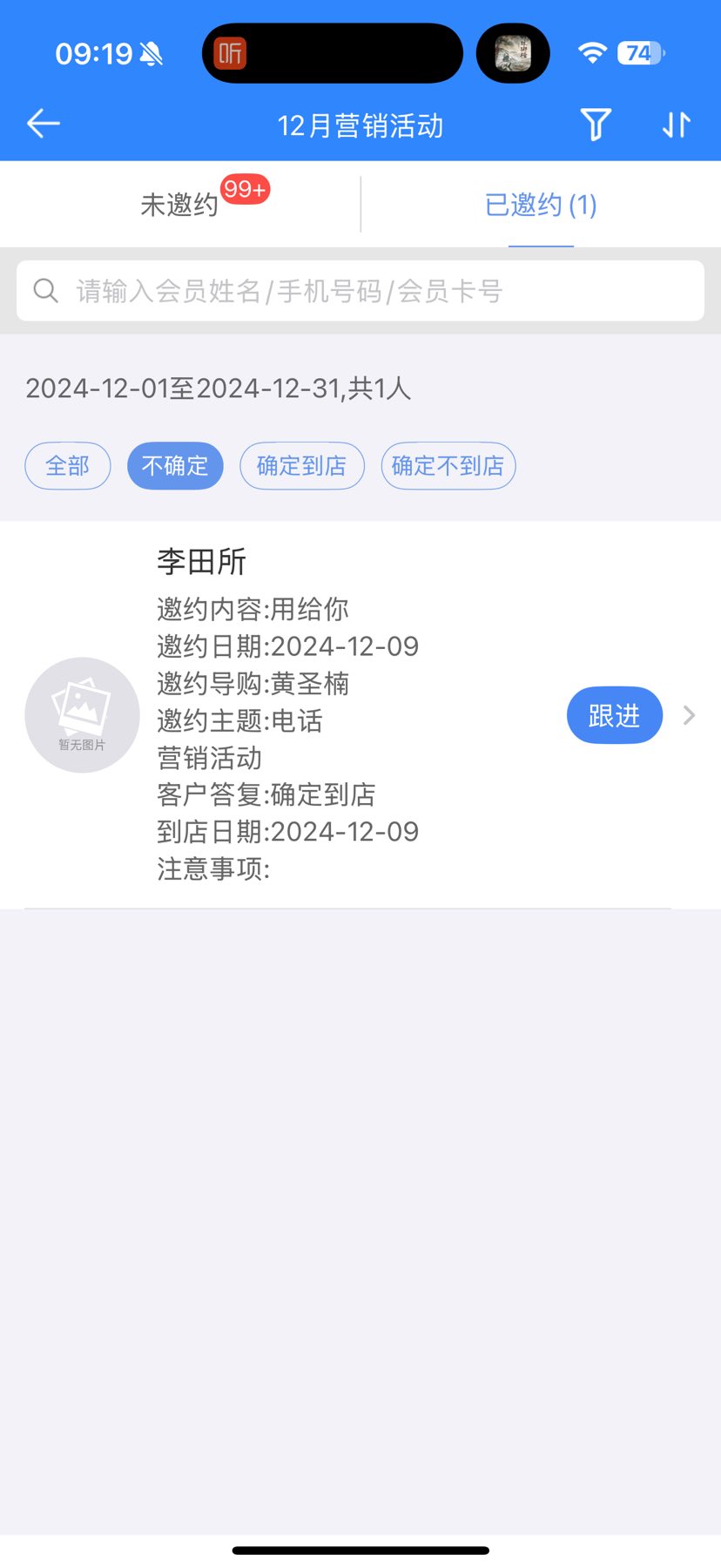
Task: Go back using the arrow icon
Action: tap(44, 125)
